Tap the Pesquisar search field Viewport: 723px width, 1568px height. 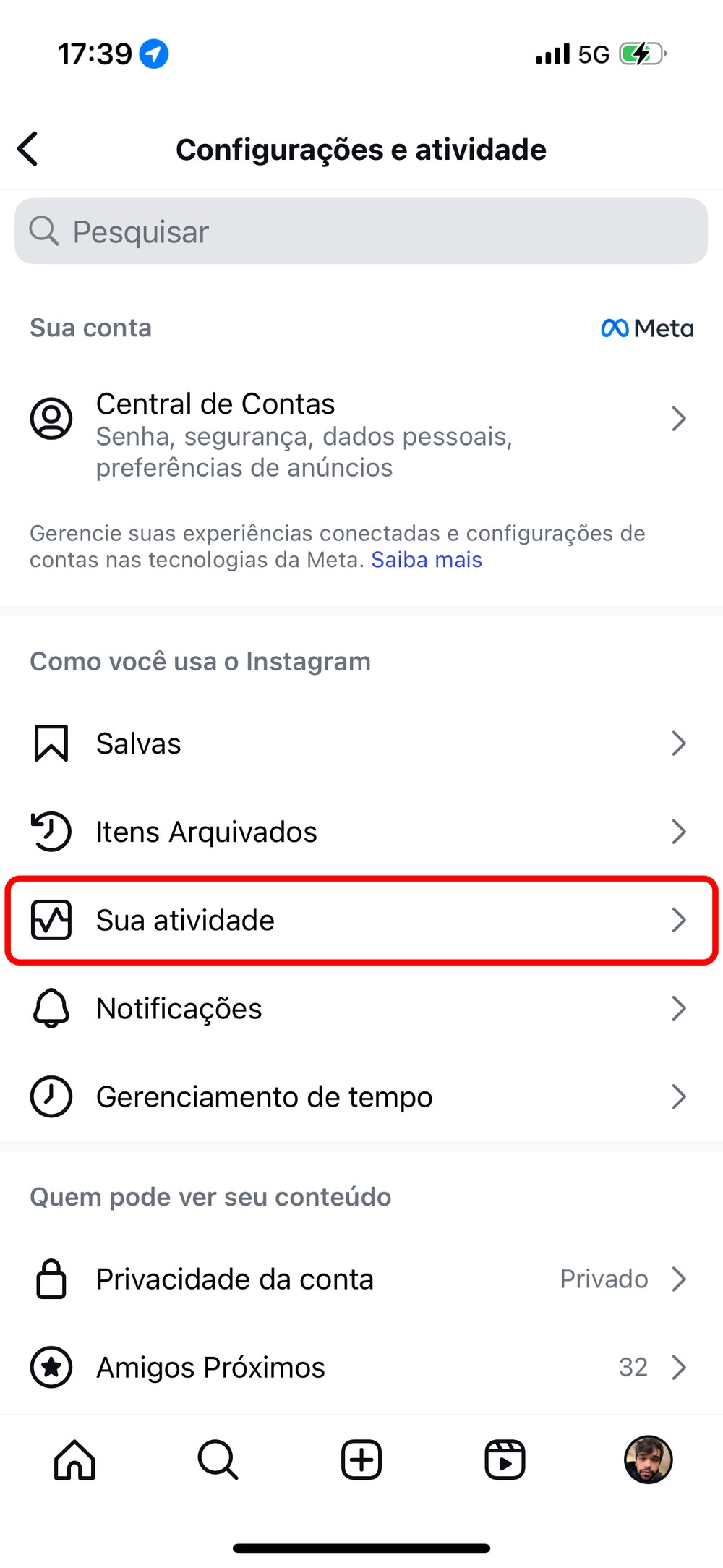(361, 231)
